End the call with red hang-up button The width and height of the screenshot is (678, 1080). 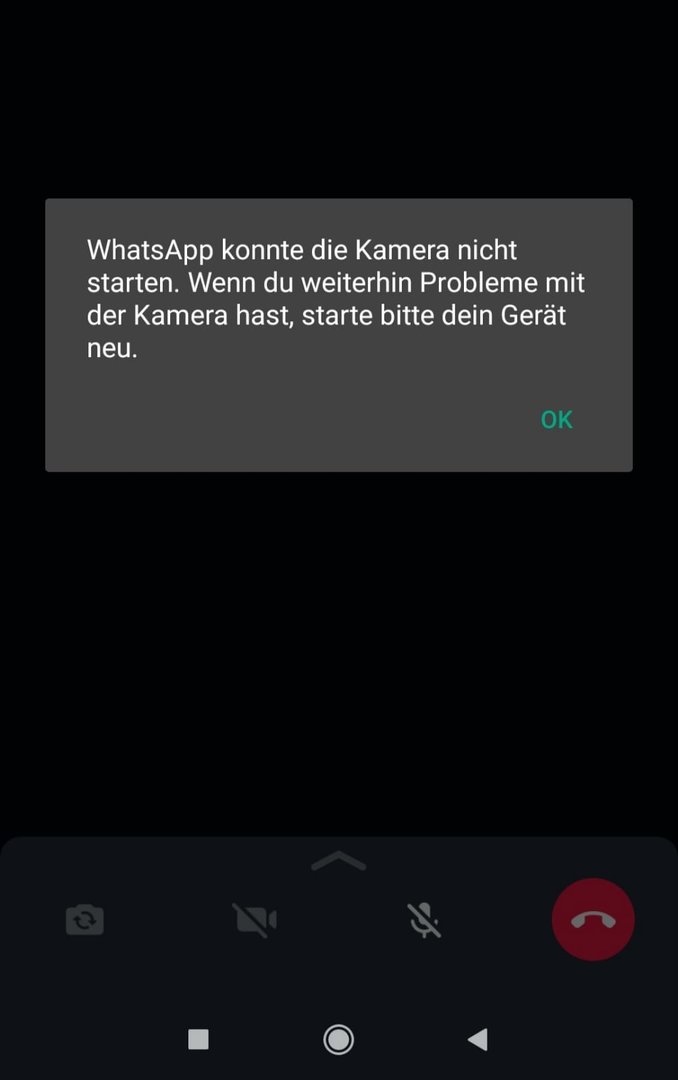pos(593,919)
